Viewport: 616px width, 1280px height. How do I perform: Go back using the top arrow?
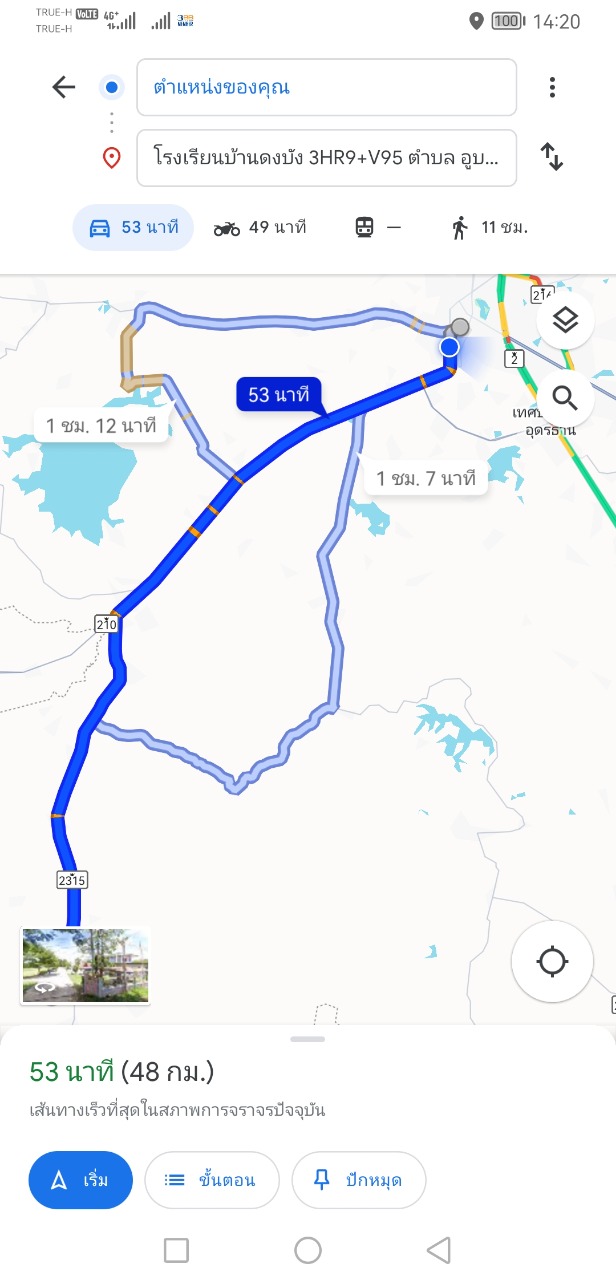click(64, 87)
